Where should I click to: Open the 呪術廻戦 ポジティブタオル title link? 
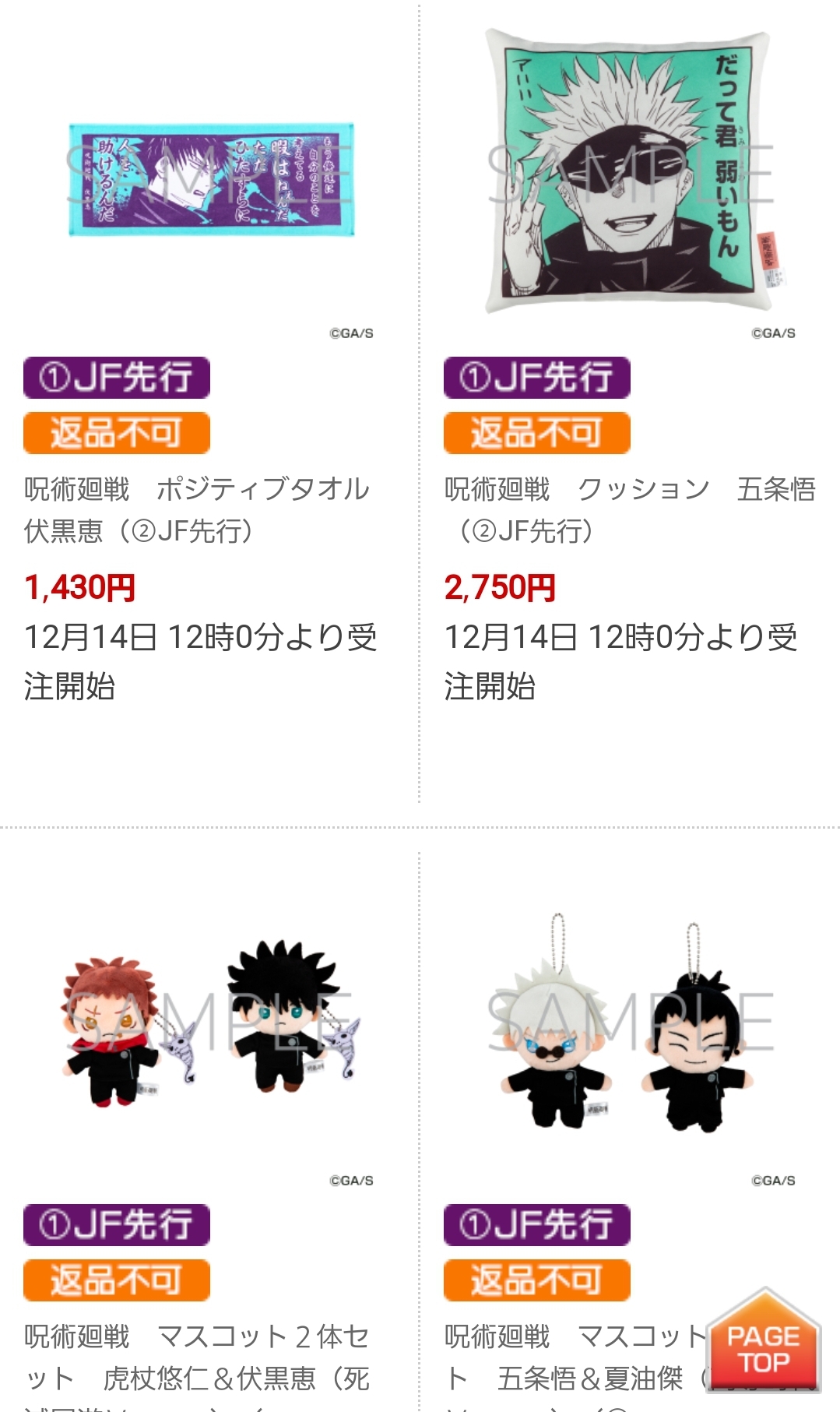[197, 510]
